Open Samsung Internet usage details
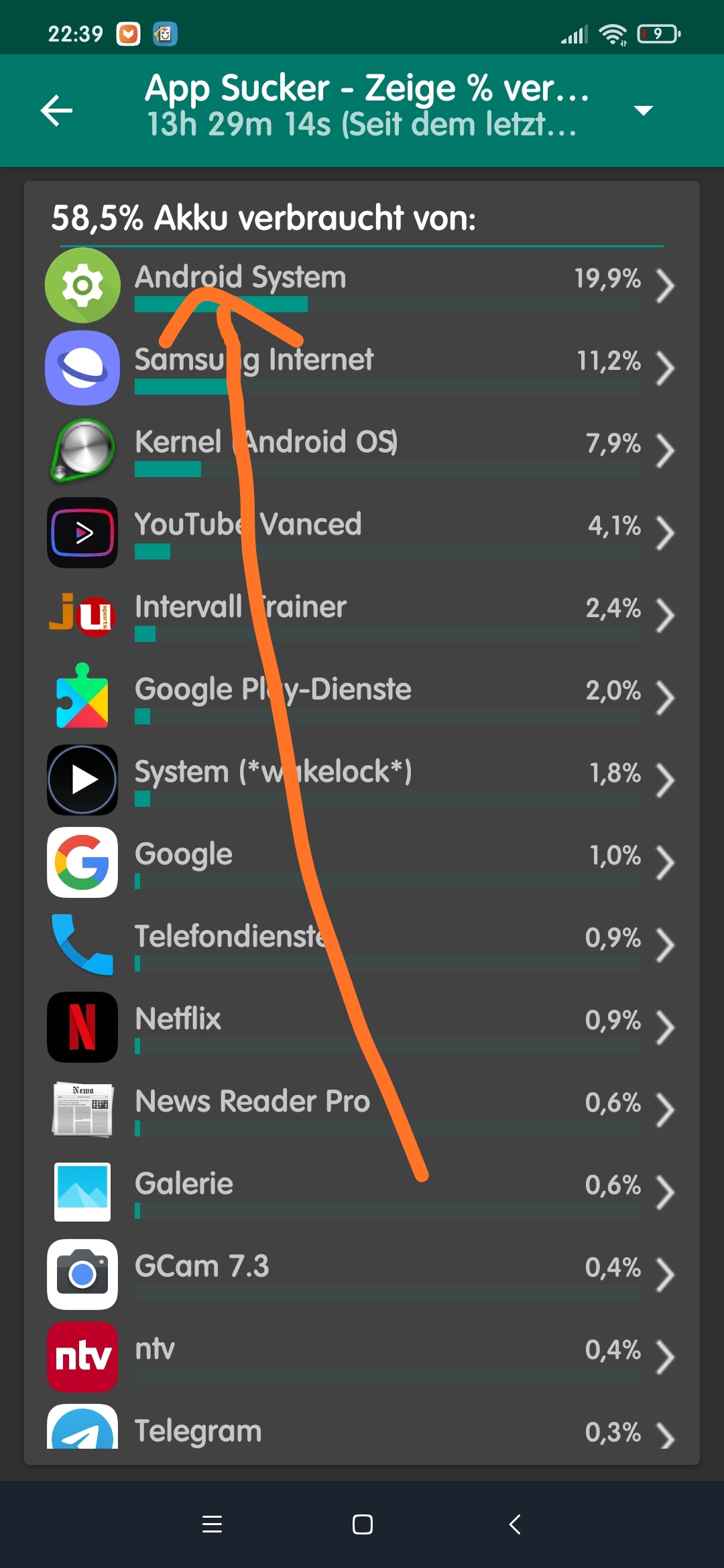Viewport: 724px width, 1568px height. pos(362,368)
